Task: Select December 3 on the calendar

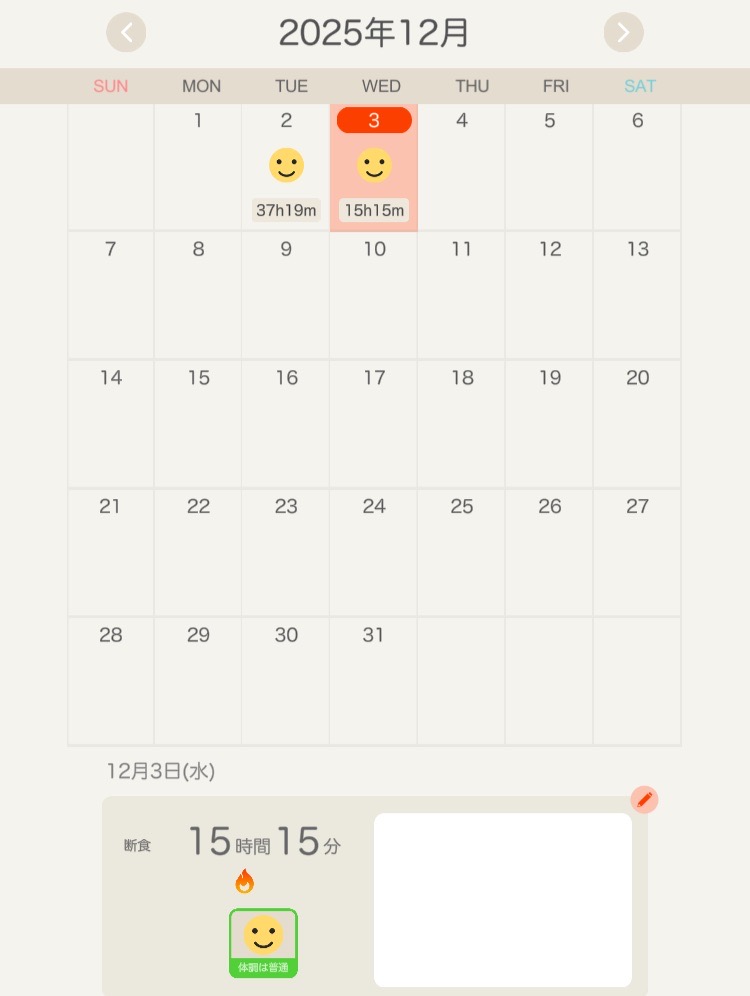Action: [x=374, y=167]
